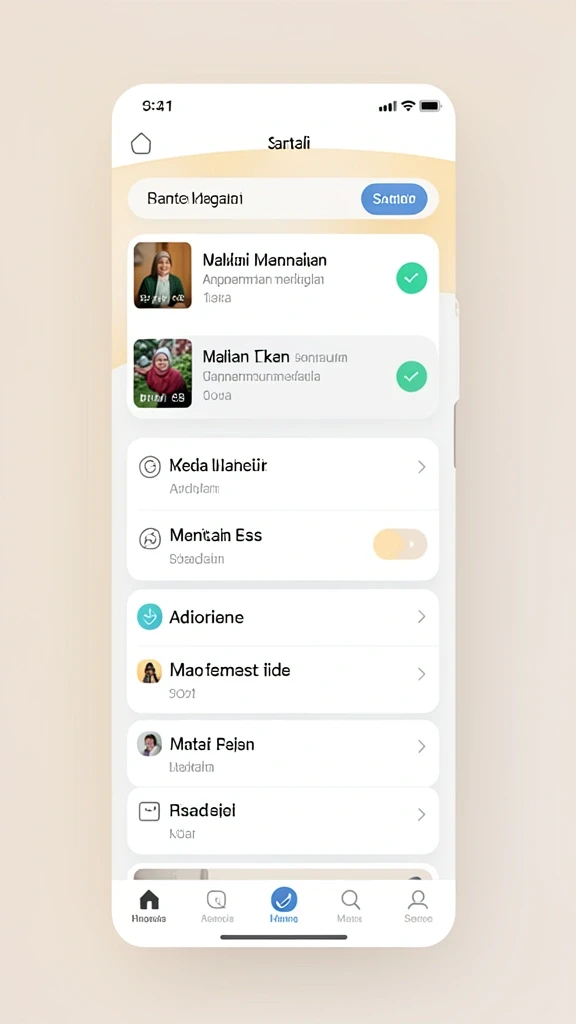Toggle the green check on the Makini Mennaiian card
The image size is (576, 1024).
pyautogui.click(x=411, y=278)
